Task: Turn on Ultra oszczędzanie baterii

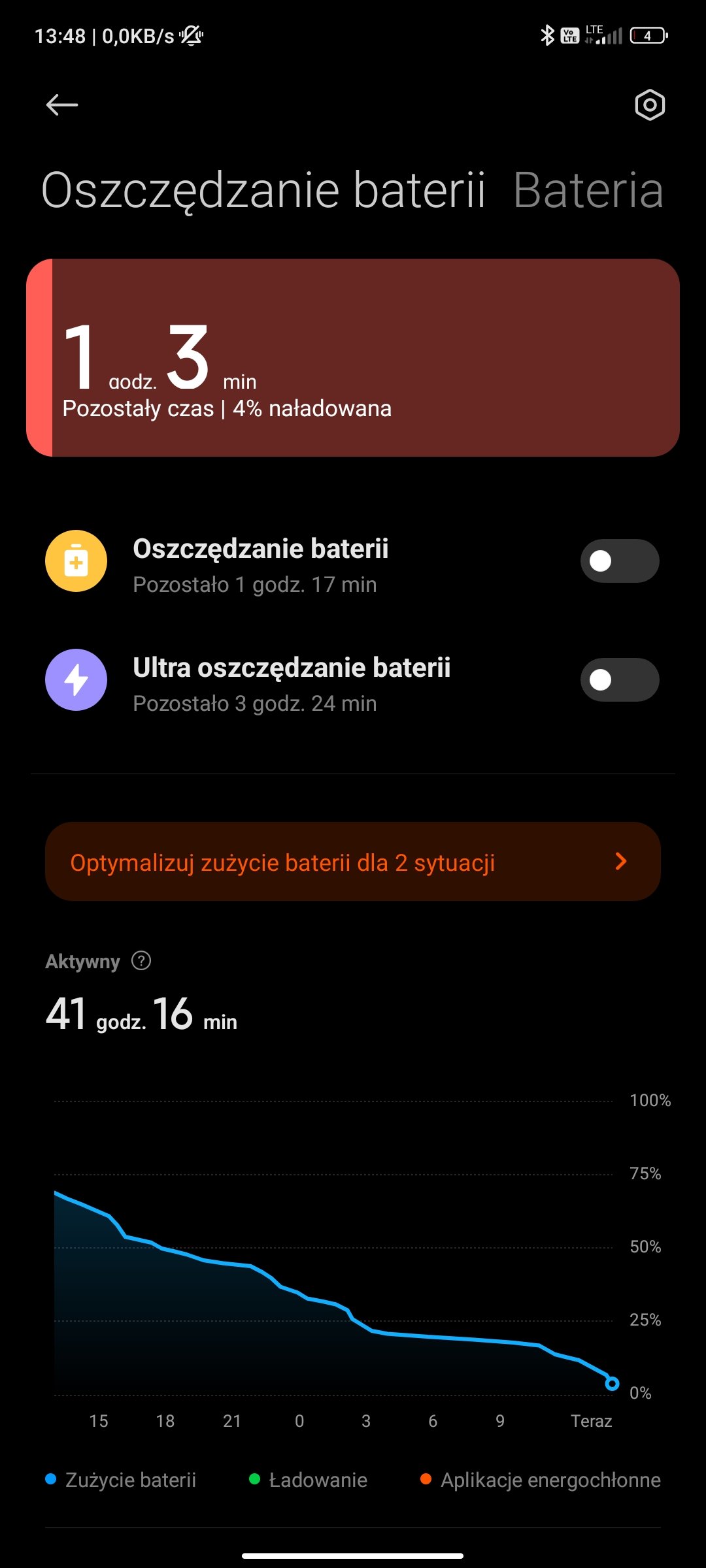Action: pyautogui.click(x=619, y=679)
